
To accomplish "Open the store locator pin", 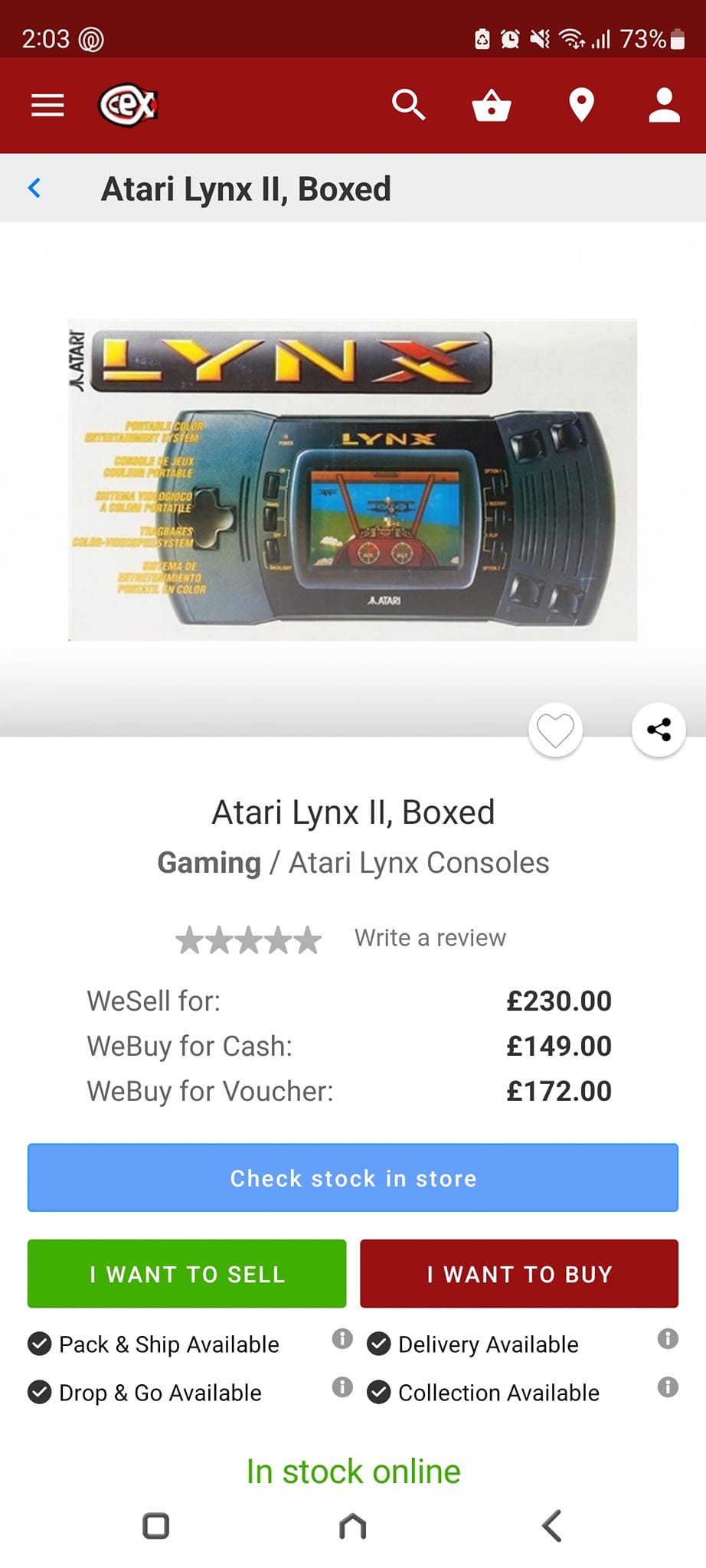I will [x=581, y=105].
